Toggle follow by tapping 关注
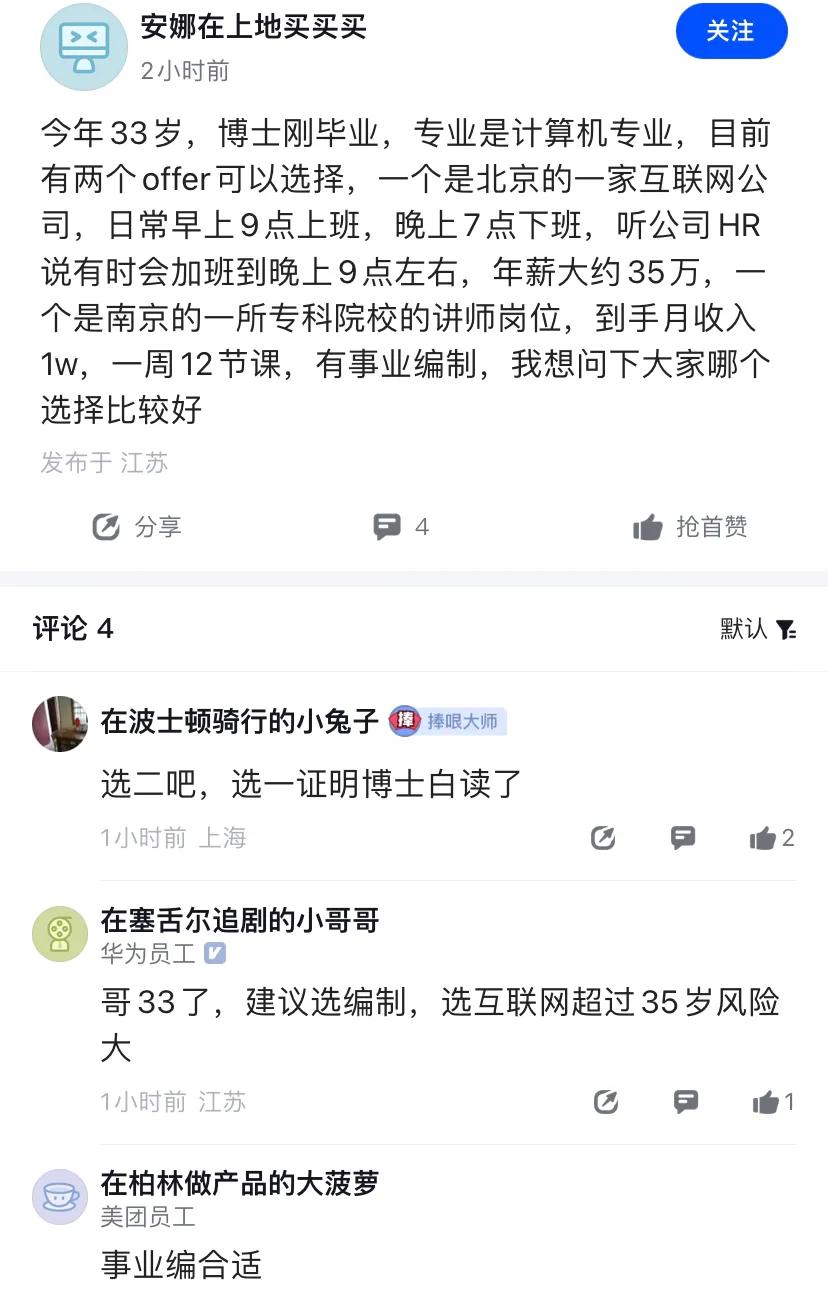The height and width of the screenshot is (1306, 828). point(732,31)
